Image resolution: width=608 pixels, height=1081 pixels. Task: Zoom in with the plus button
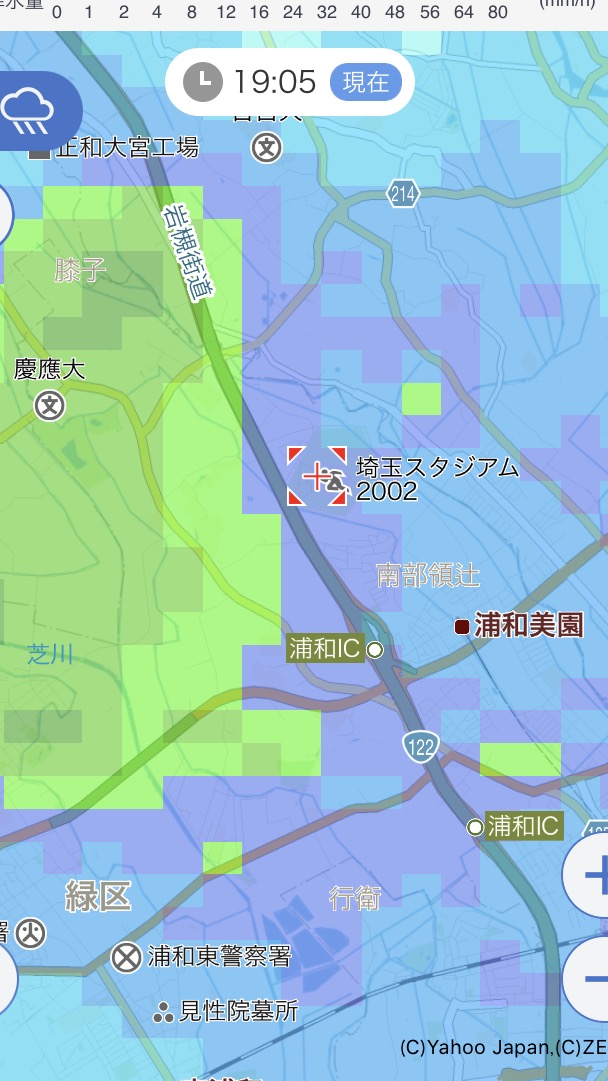pyautogui.click(x=592, y=877)
